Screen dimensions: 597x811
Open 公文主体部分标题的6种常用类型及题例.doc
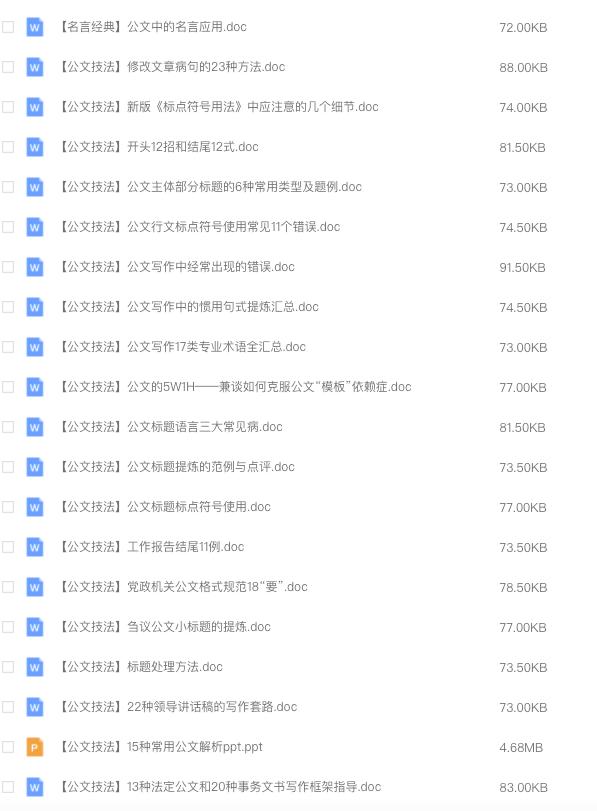pos(210,187)
